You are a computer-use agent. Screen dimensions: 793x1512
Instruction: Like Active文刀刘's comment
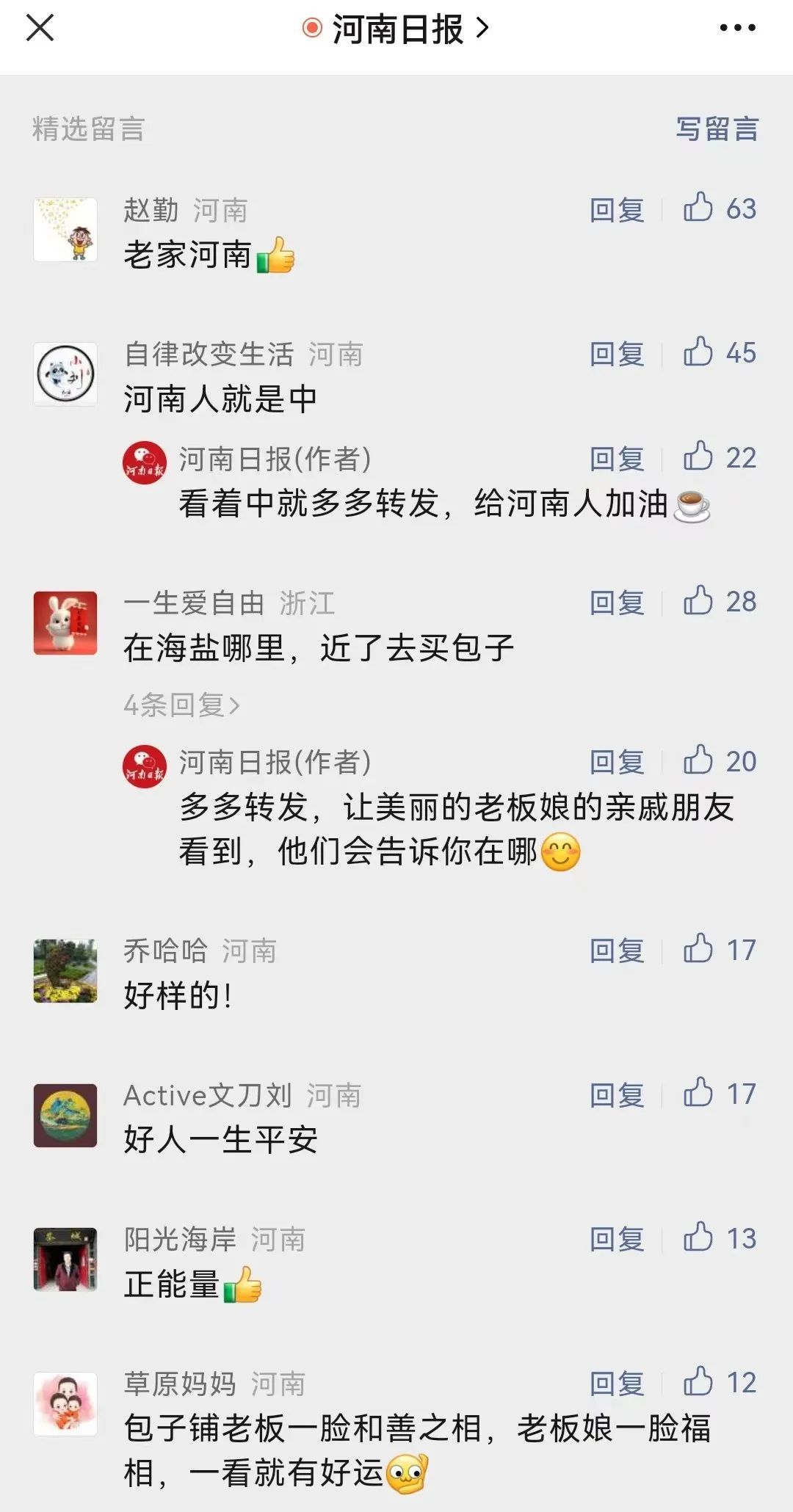(698, 1094)
